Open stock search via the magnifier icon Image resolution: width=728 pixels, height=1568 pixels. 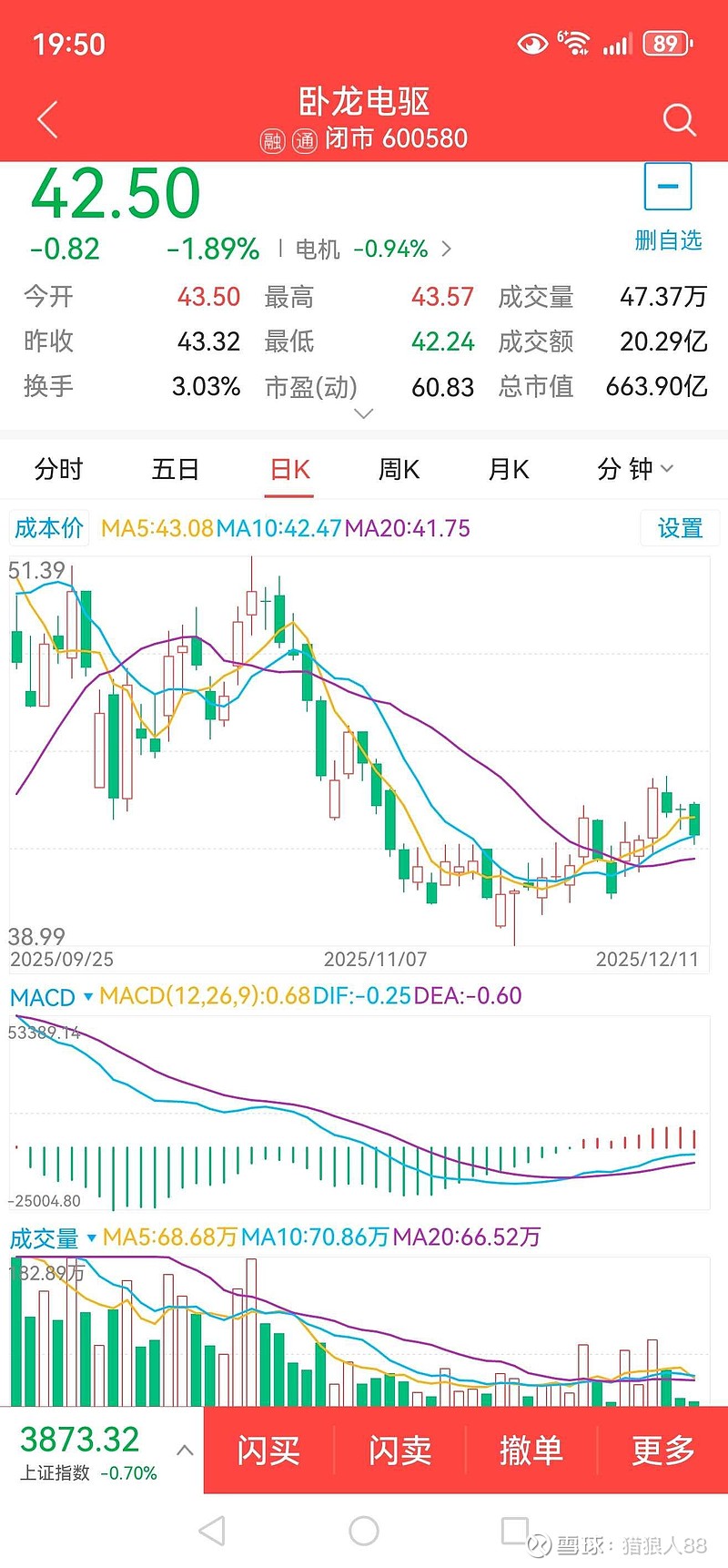click(x=679, y=119)
